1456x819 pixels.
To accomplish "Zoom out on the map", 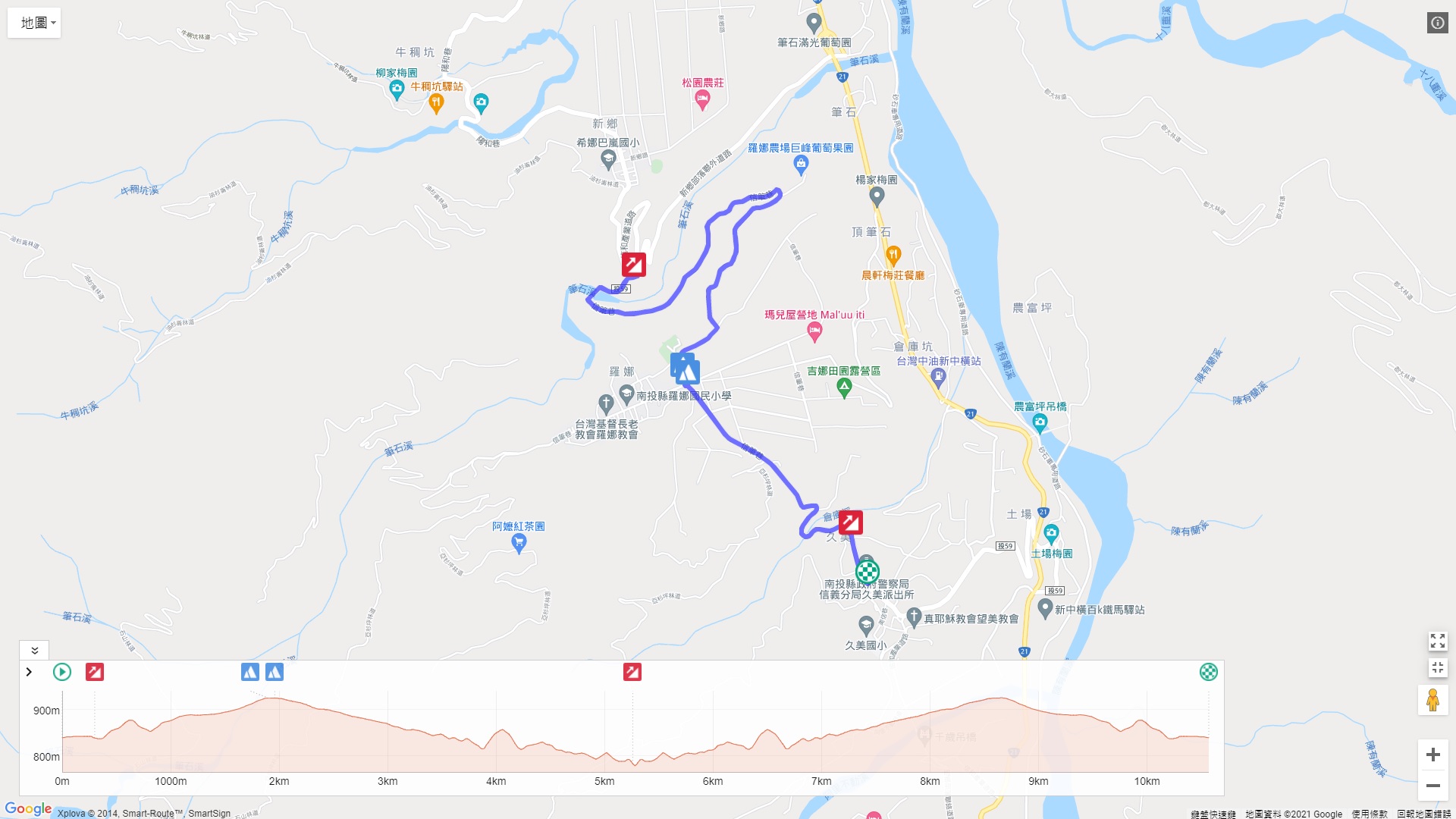I will tap(1432, 786).
